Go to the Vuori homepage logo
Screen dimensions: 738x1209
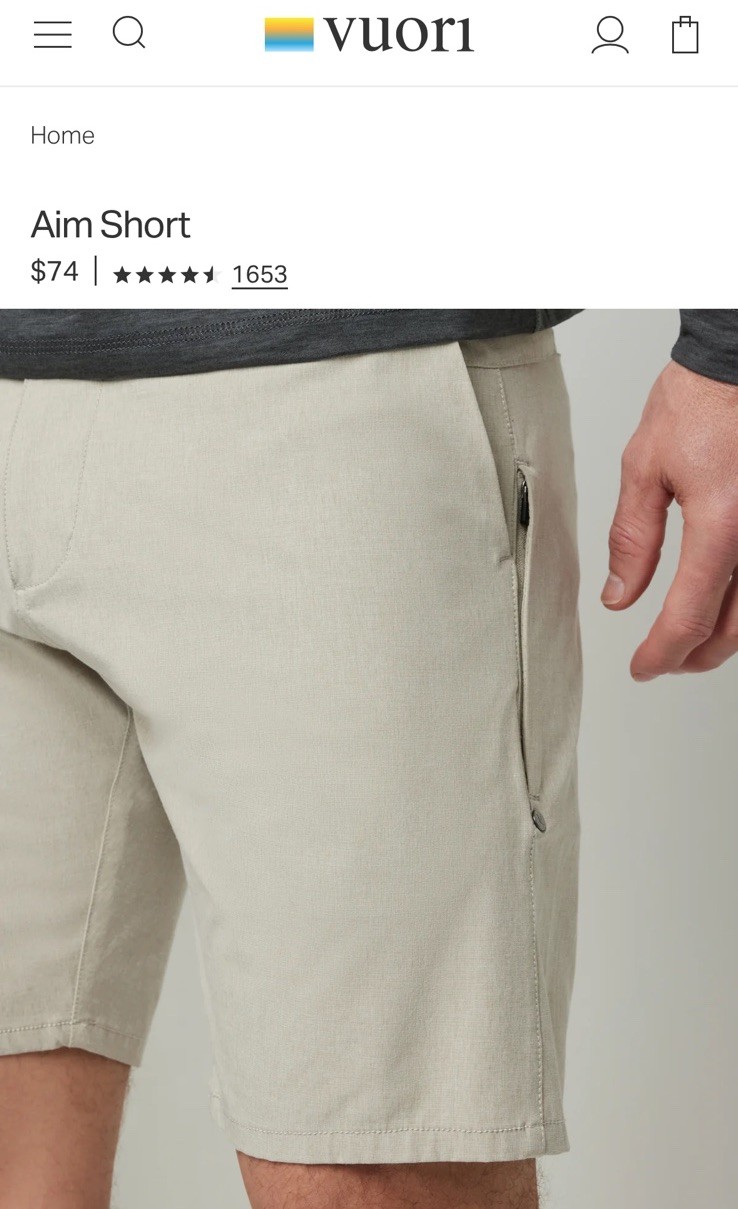tap(369, 35)
